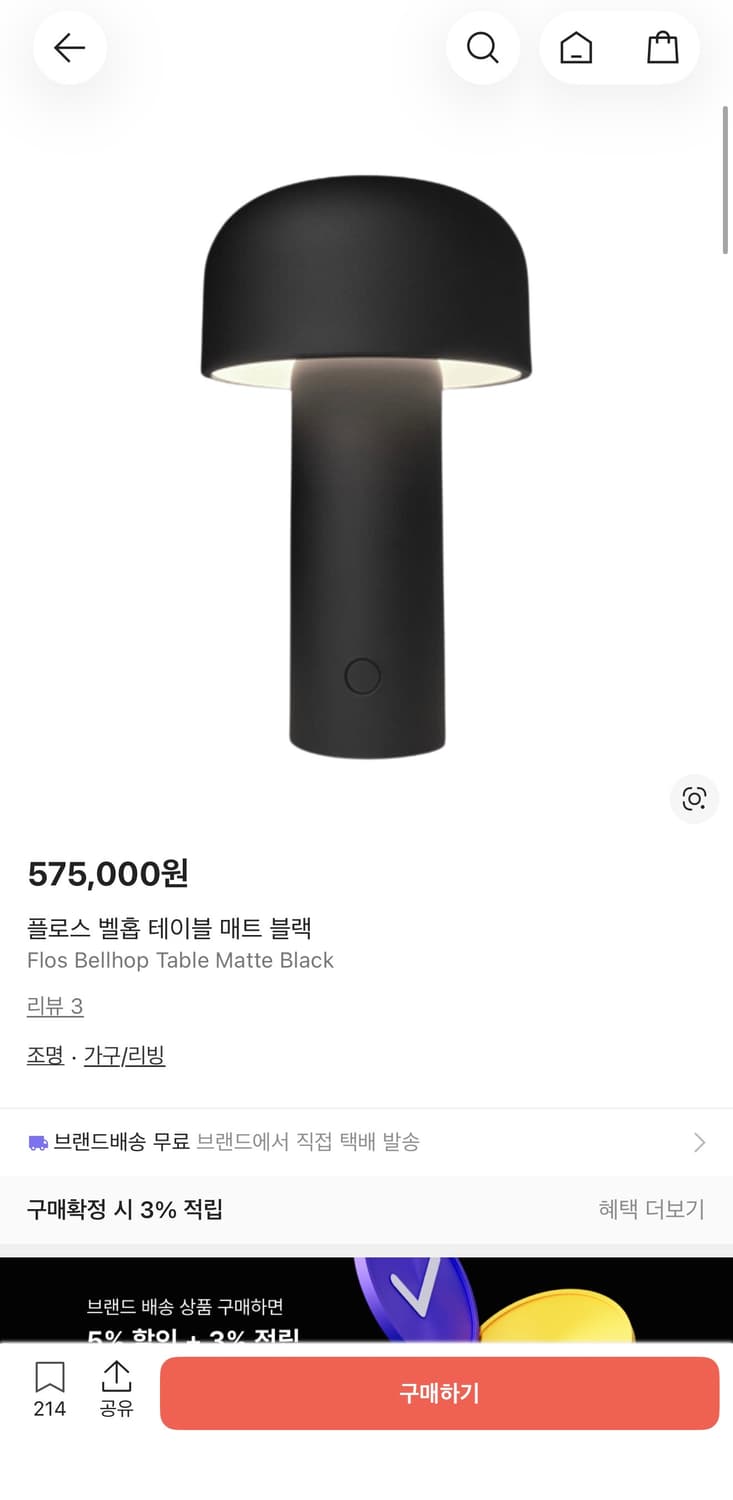Open the shopping bag

[x=663, y=47]
